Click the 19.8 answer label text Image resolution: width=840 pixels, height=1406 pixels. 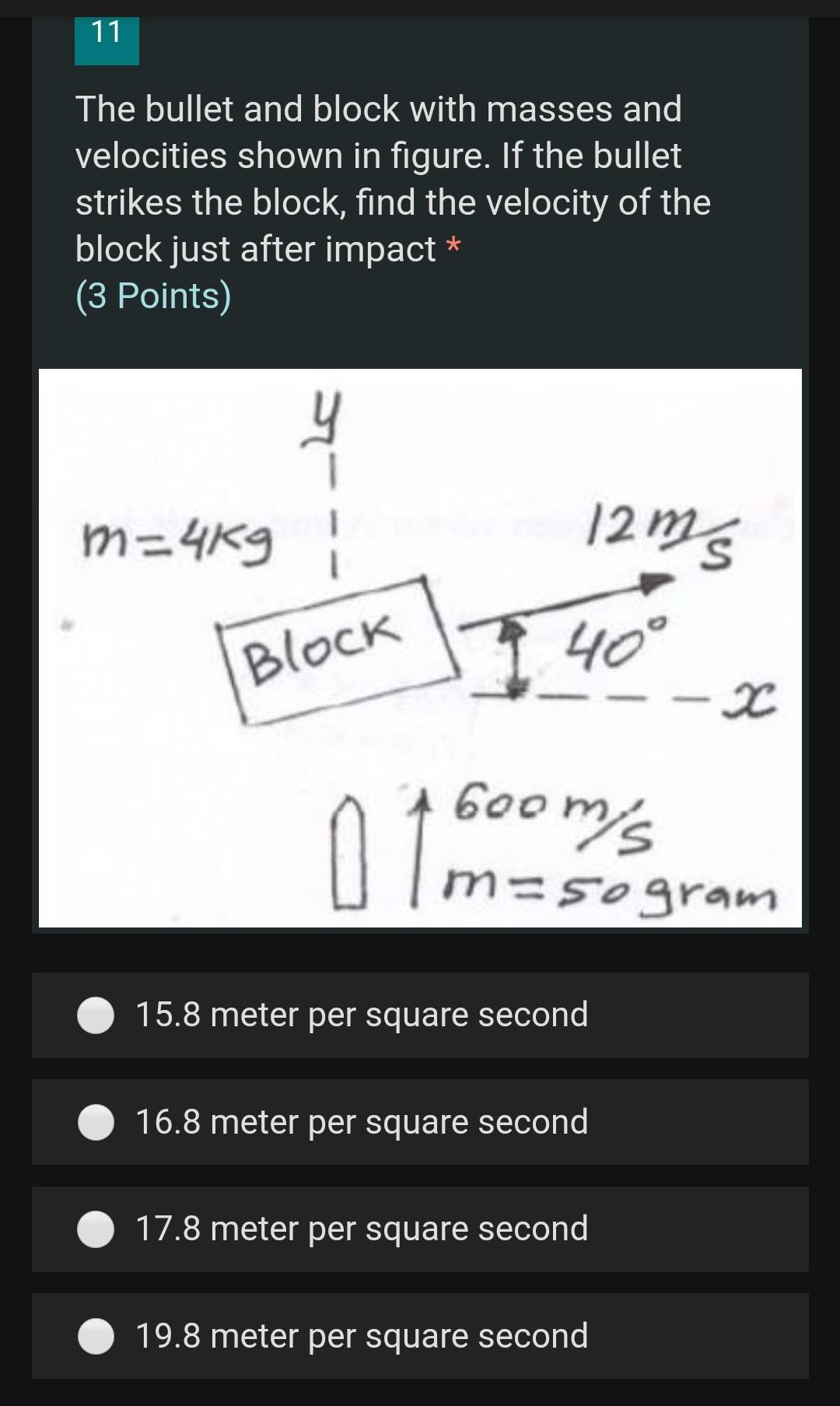[360, 1336]
